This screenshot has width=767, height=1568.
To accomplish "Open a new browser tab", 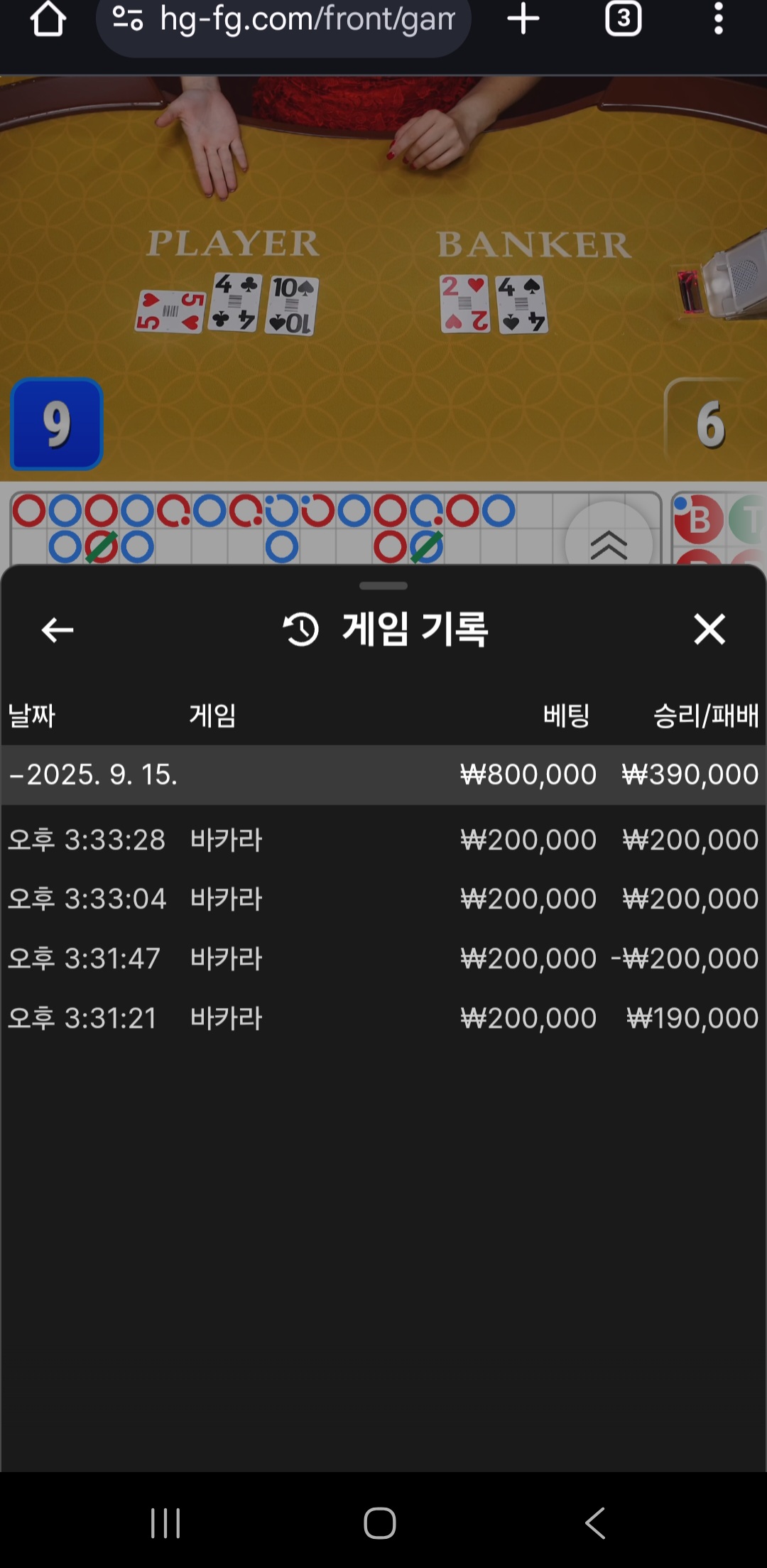I will click(523, 19).
